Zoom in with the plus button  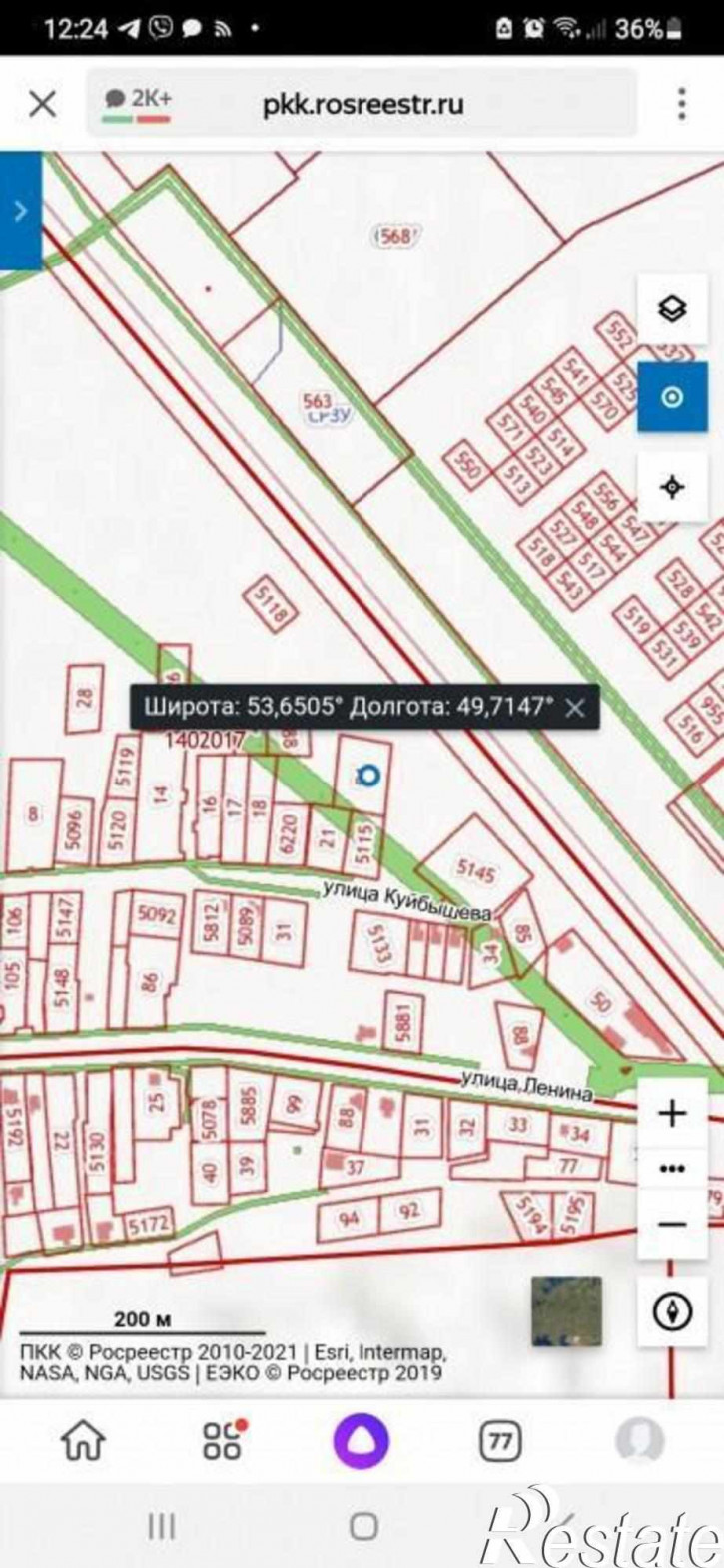pos(672,1114)
